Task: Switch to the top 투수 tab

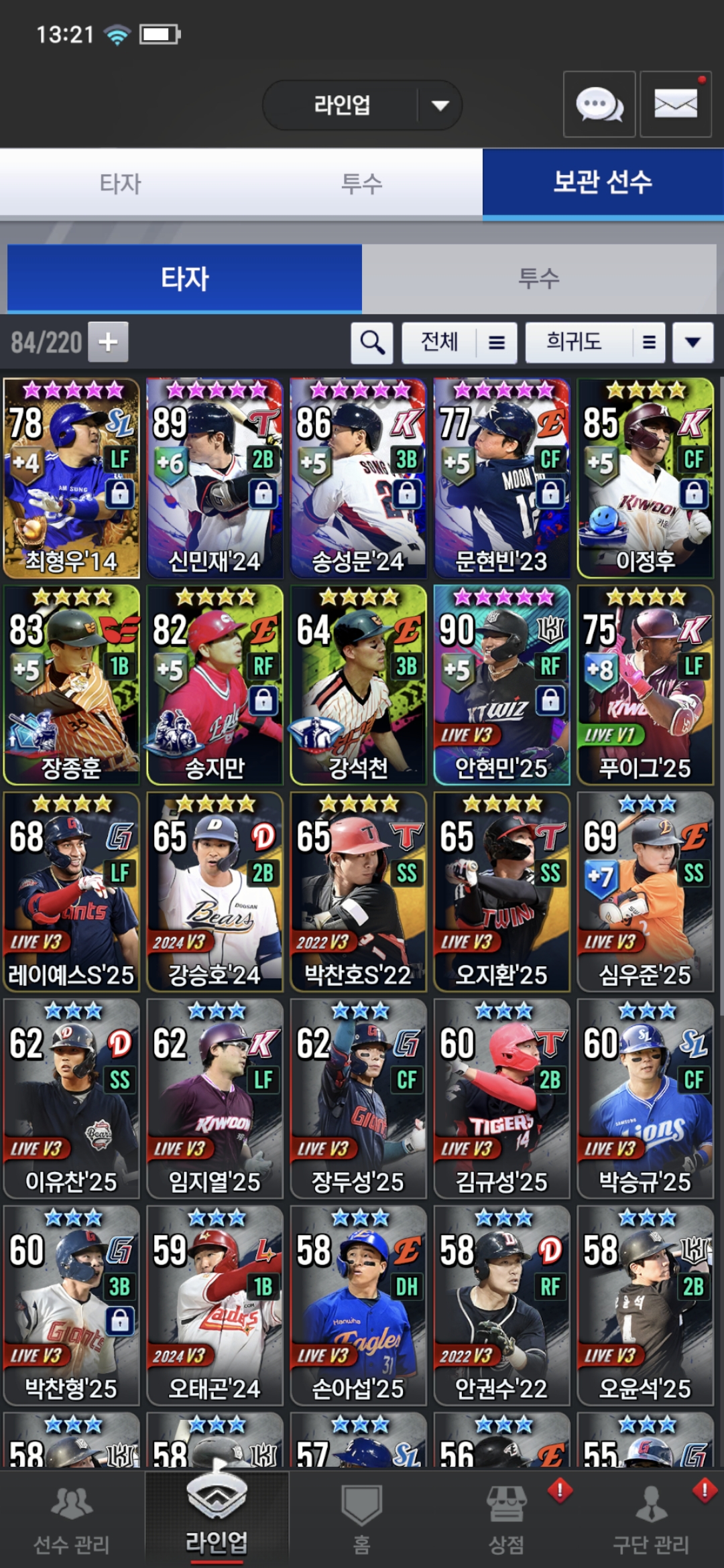Action: click(x=361, y=183)
